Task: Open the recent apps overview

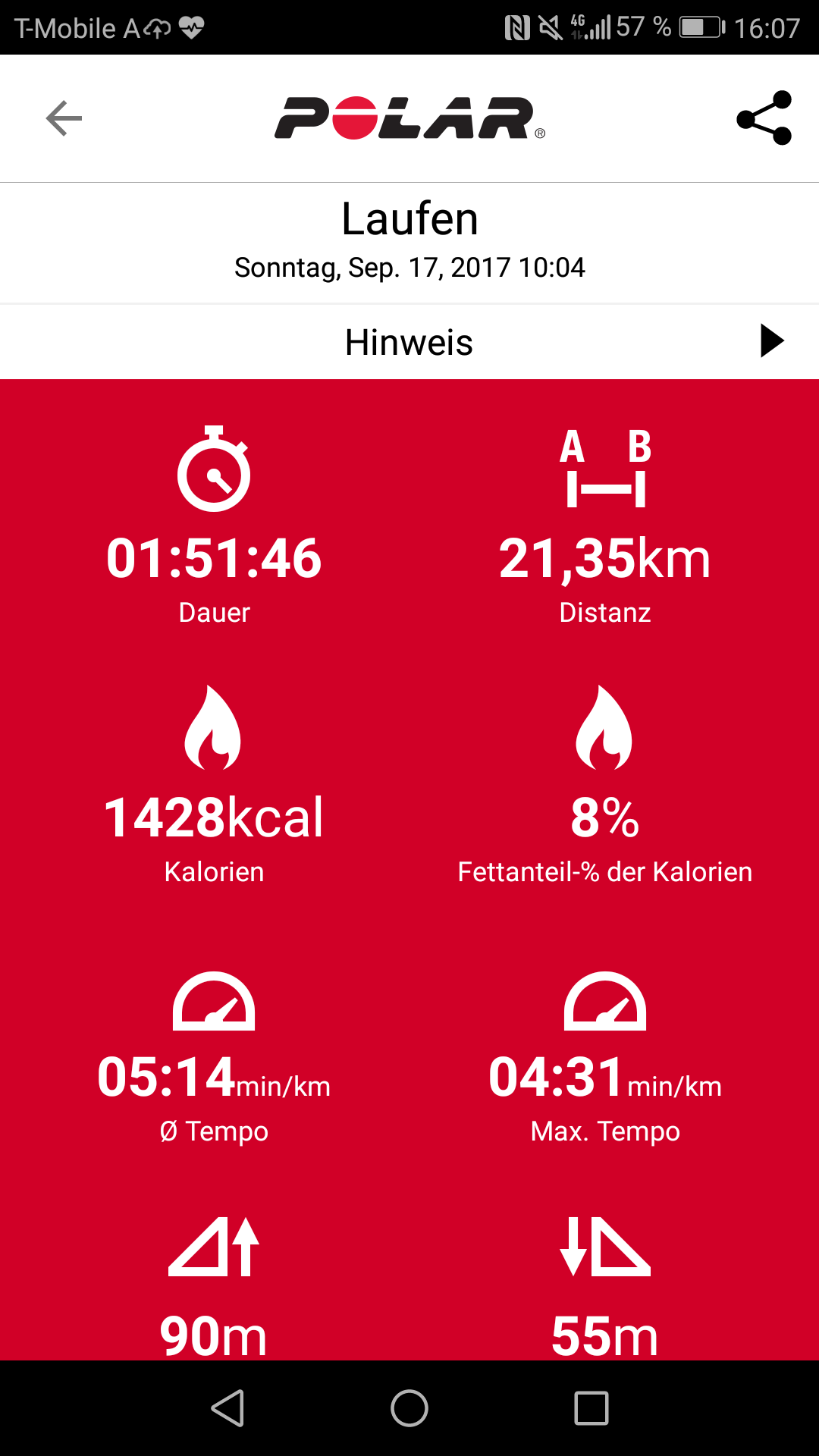Action: 591,1408
